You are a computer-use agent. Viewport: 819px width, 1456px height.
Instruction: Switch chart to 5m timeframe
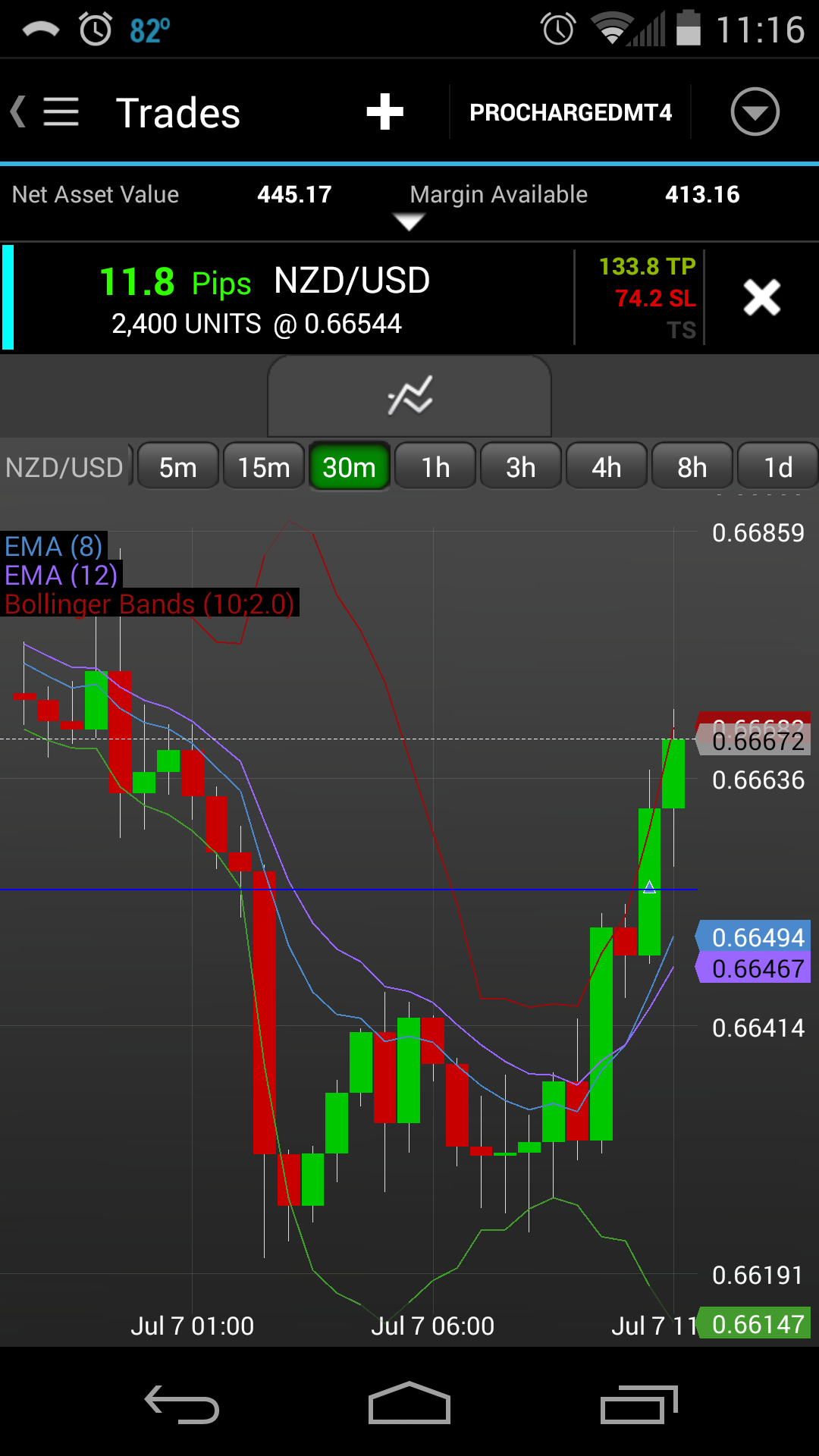[178, 467]
